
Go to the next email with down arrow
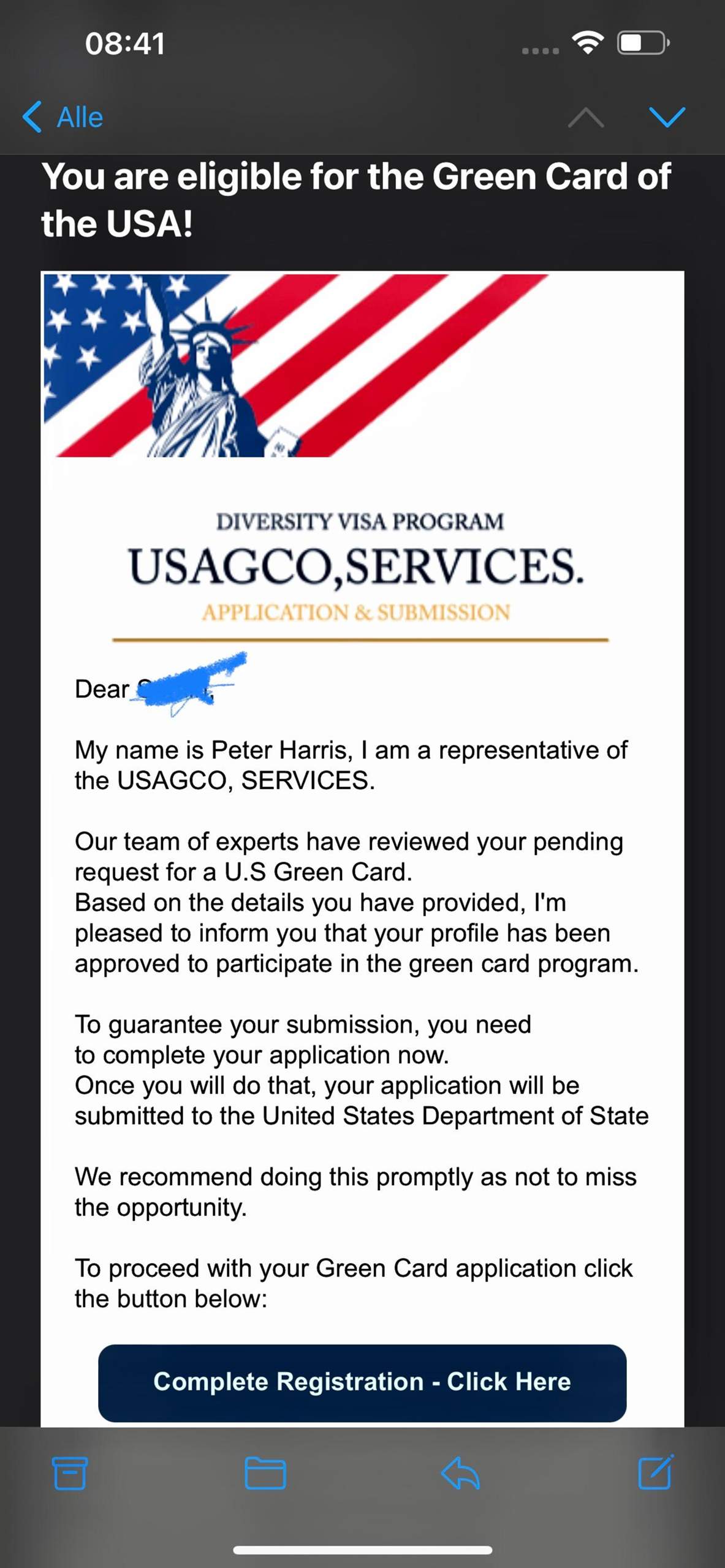tap(667, 117)
